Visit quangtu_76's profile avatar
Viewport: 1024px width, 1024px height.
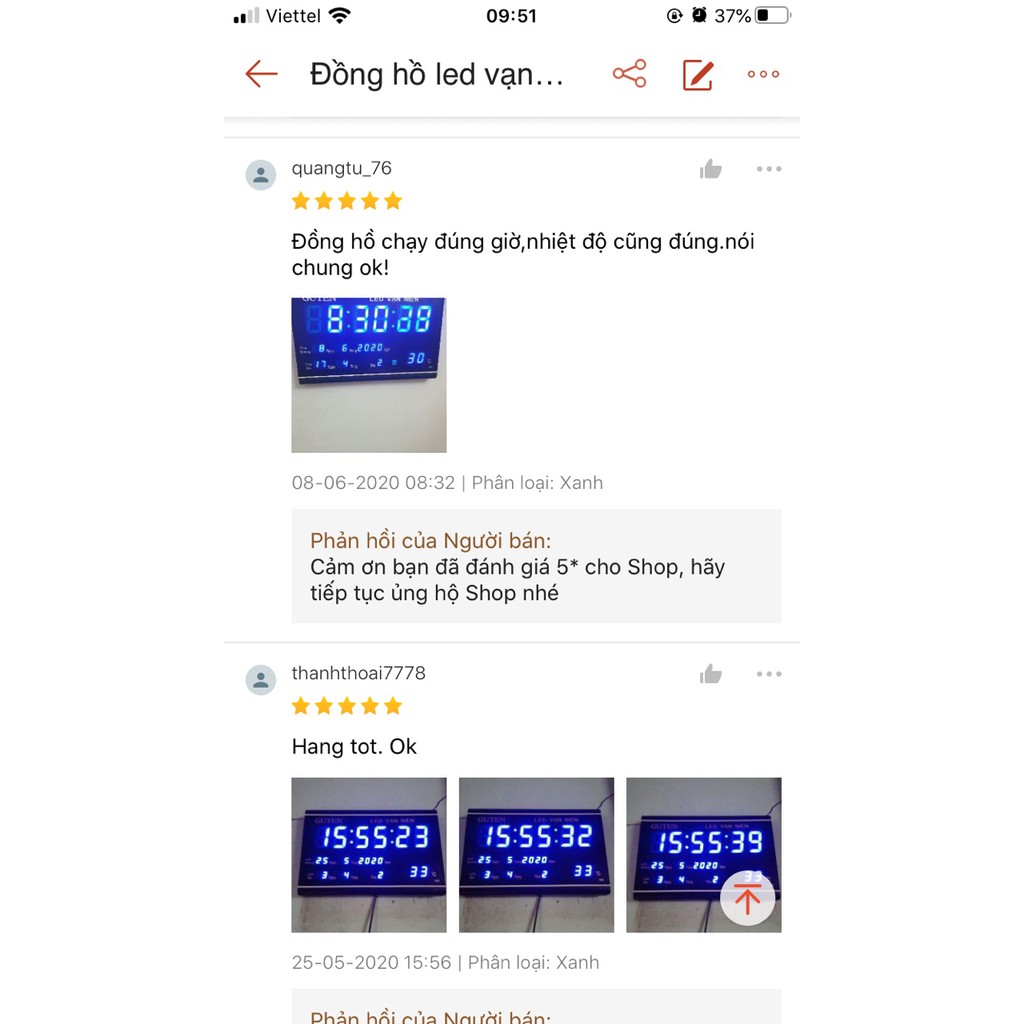click(x=261, y=175)
